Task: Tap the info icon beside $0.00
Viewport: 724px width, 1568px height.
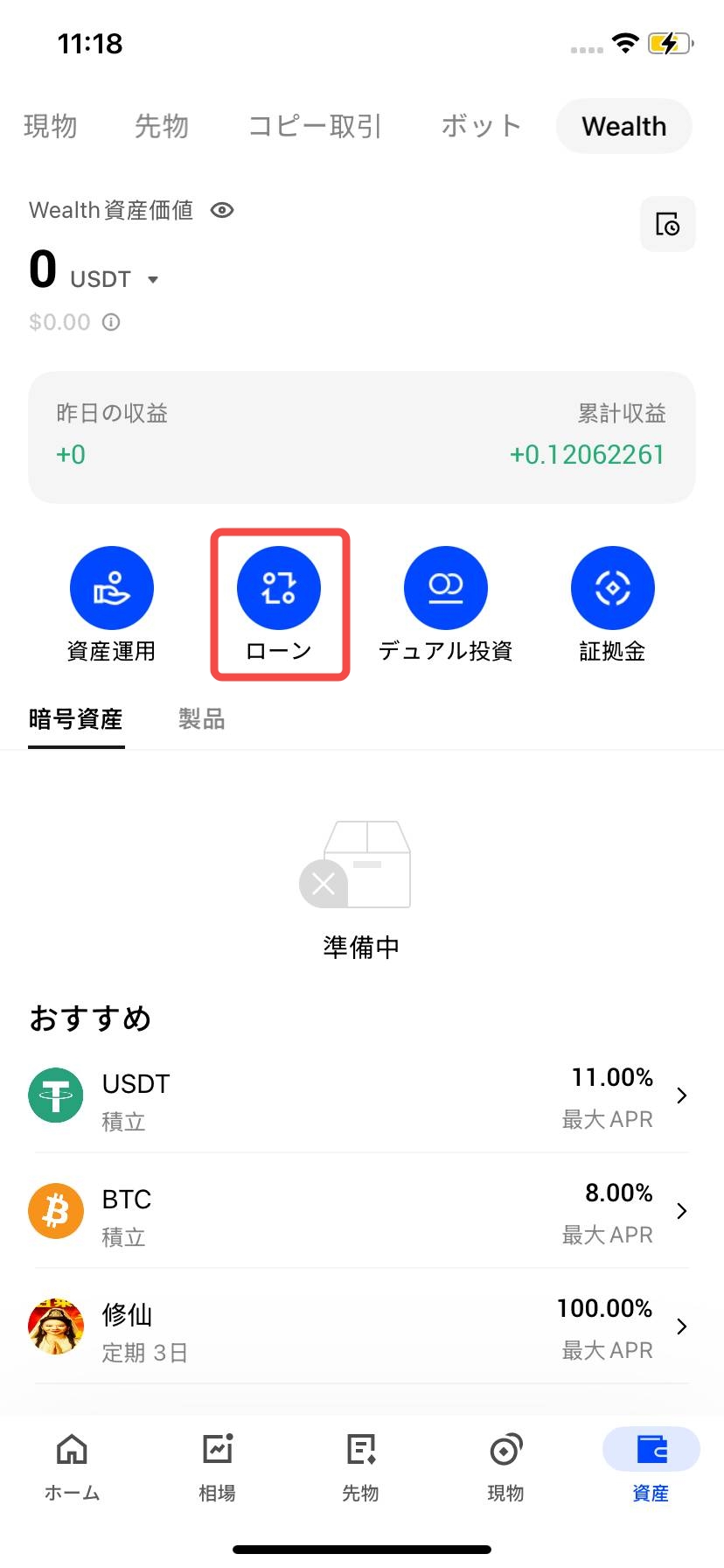Action: (x=111, y=322)
